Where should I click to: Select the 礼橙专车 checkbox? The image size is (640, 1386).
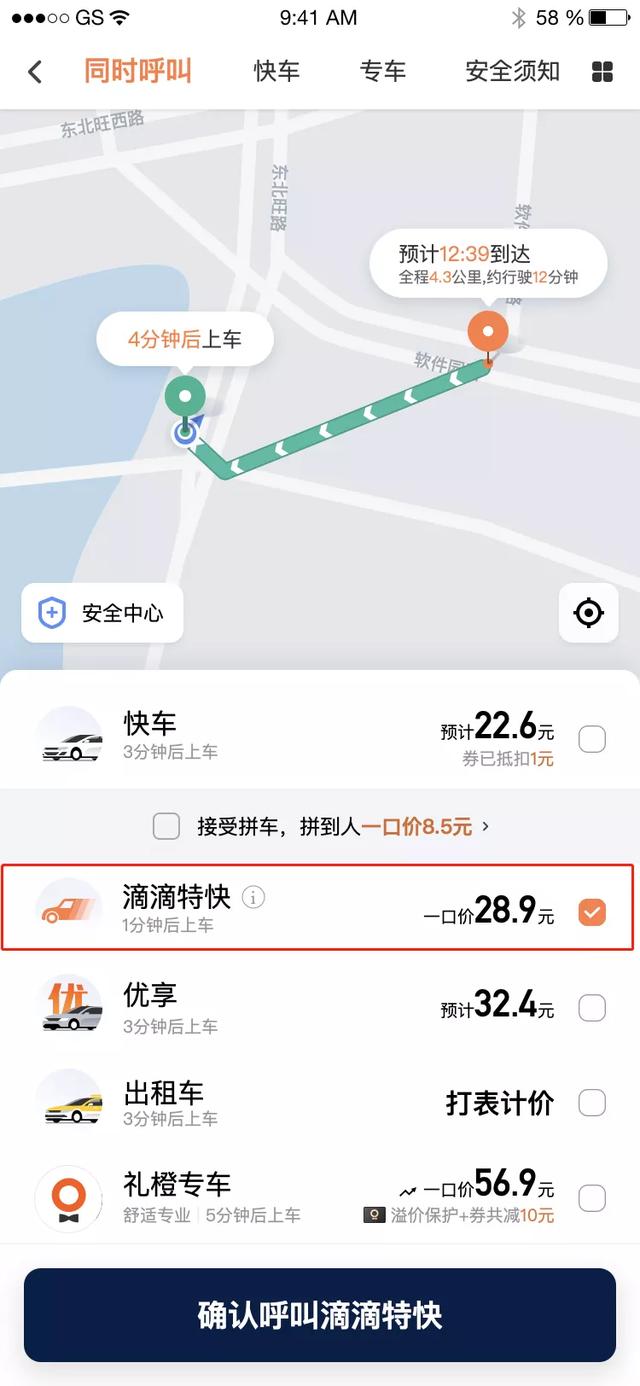592,1198
